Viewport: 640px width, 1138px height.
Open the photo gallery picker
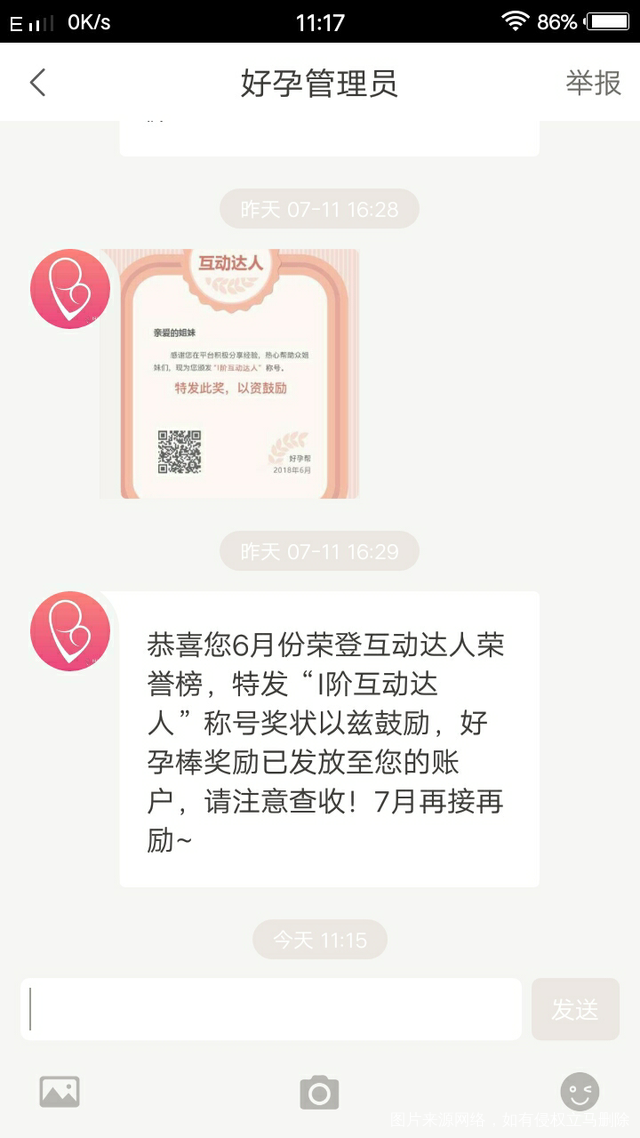[x=59, y=1091]
